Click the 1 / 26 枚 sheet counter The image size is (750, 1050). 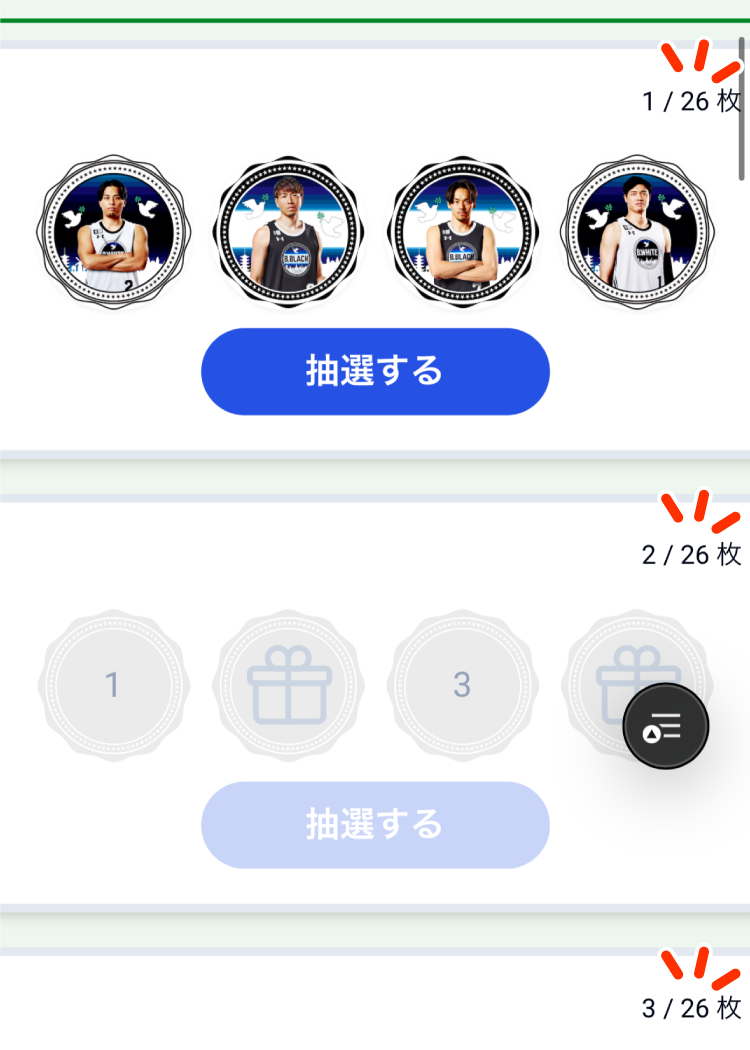tap(690, 100)
